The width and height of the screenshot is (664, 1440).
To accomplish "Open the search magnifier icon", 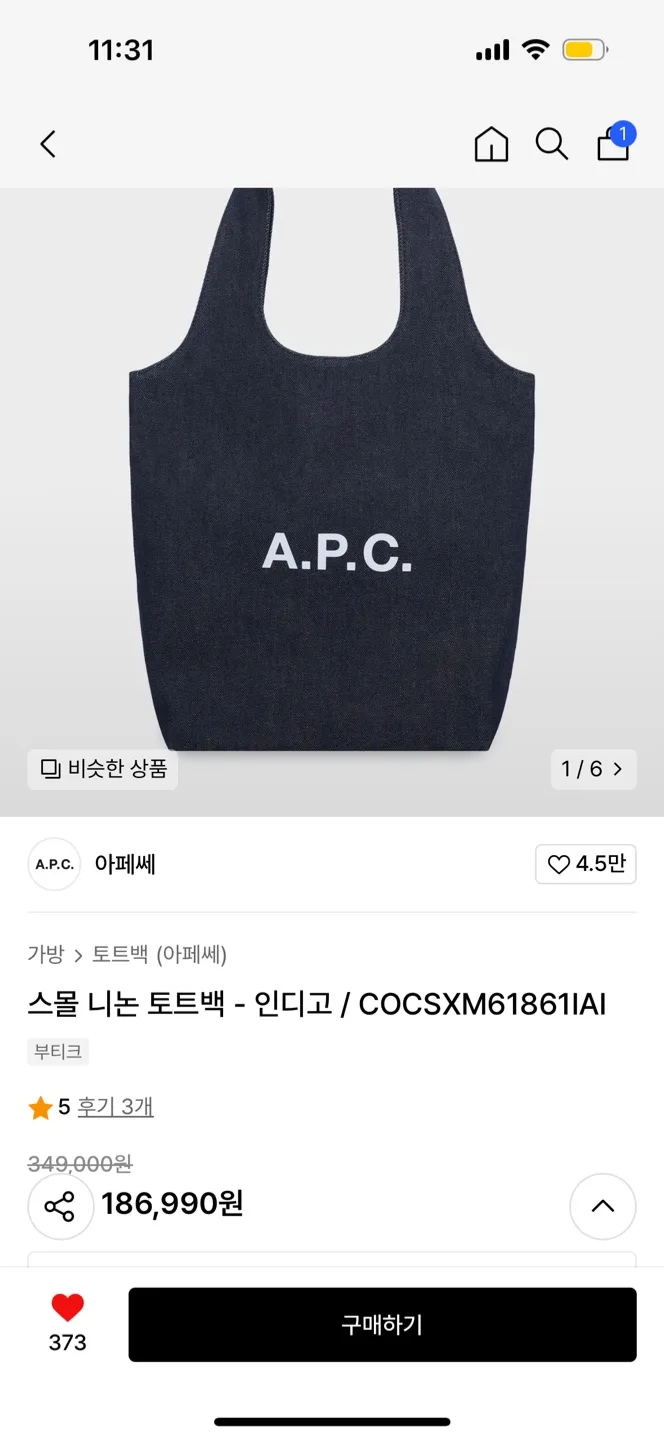I will 551,144.
